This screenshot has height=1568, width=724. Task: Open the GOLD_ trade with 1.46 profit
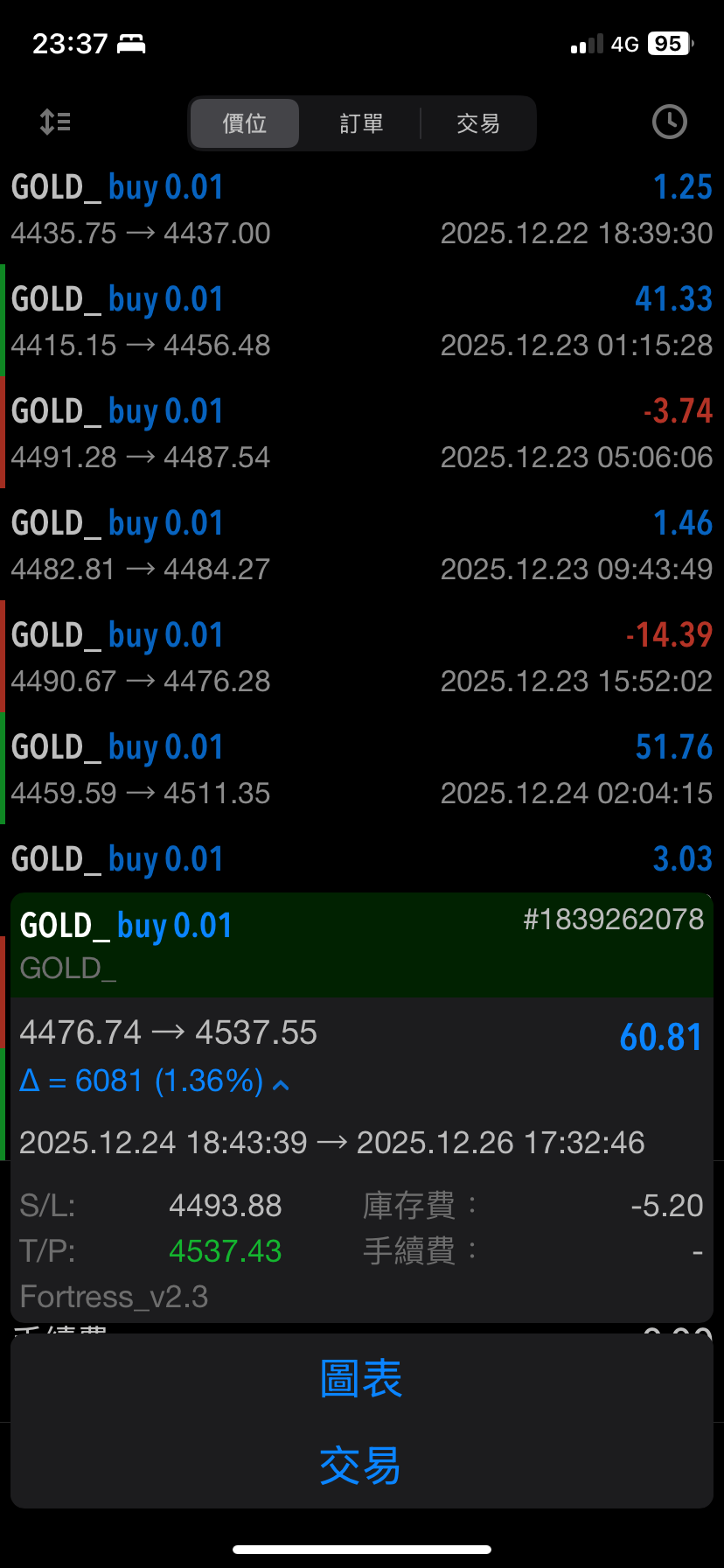(x=362, y=545)
